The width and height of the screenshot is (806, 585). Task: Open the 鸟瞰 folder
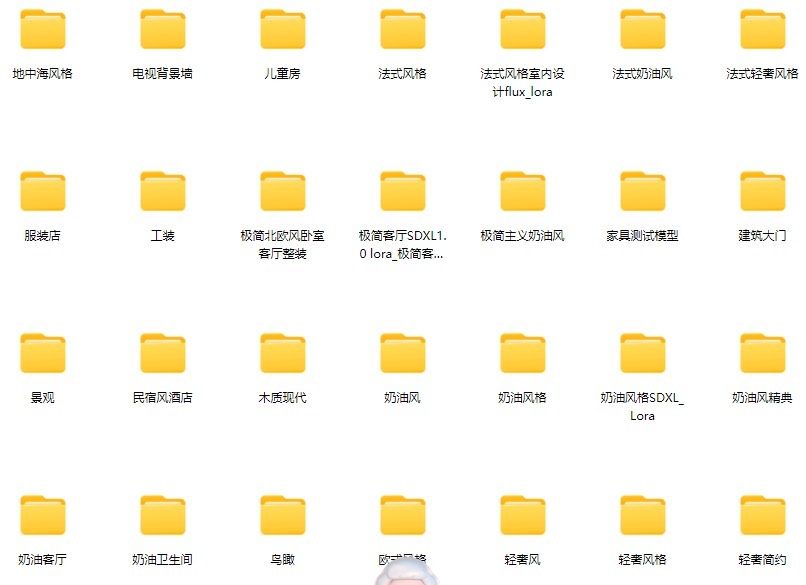(283, 516)
